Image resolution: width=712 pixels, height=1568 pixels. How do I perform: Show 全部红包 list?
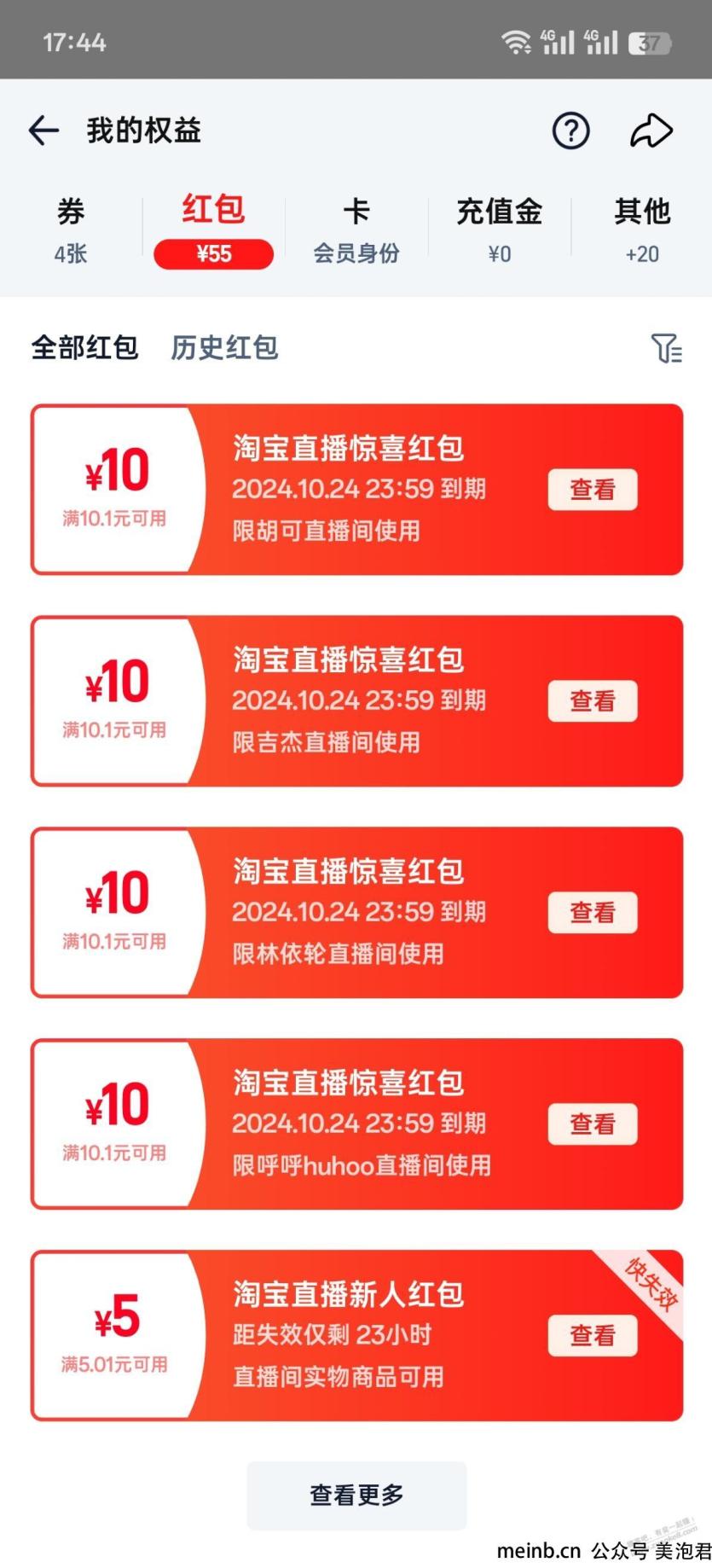(84, 348)
